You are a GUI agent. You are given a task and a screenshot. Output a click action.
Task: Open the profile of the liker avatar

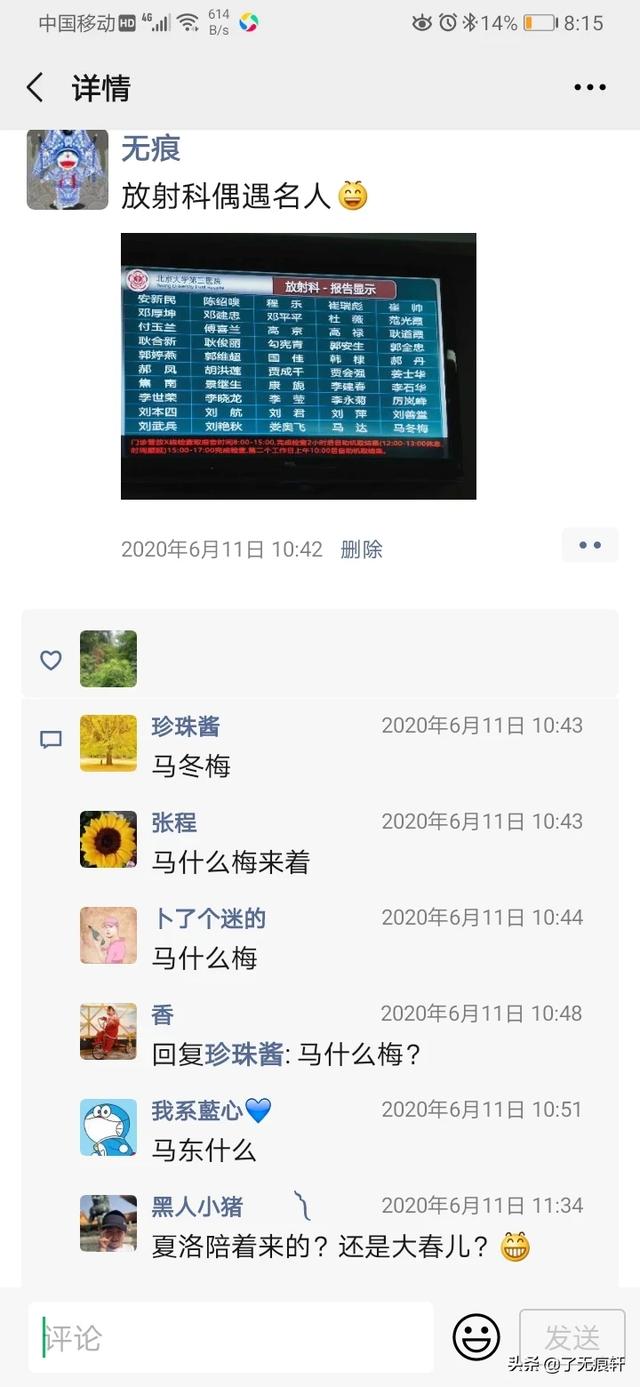point(108,659)
